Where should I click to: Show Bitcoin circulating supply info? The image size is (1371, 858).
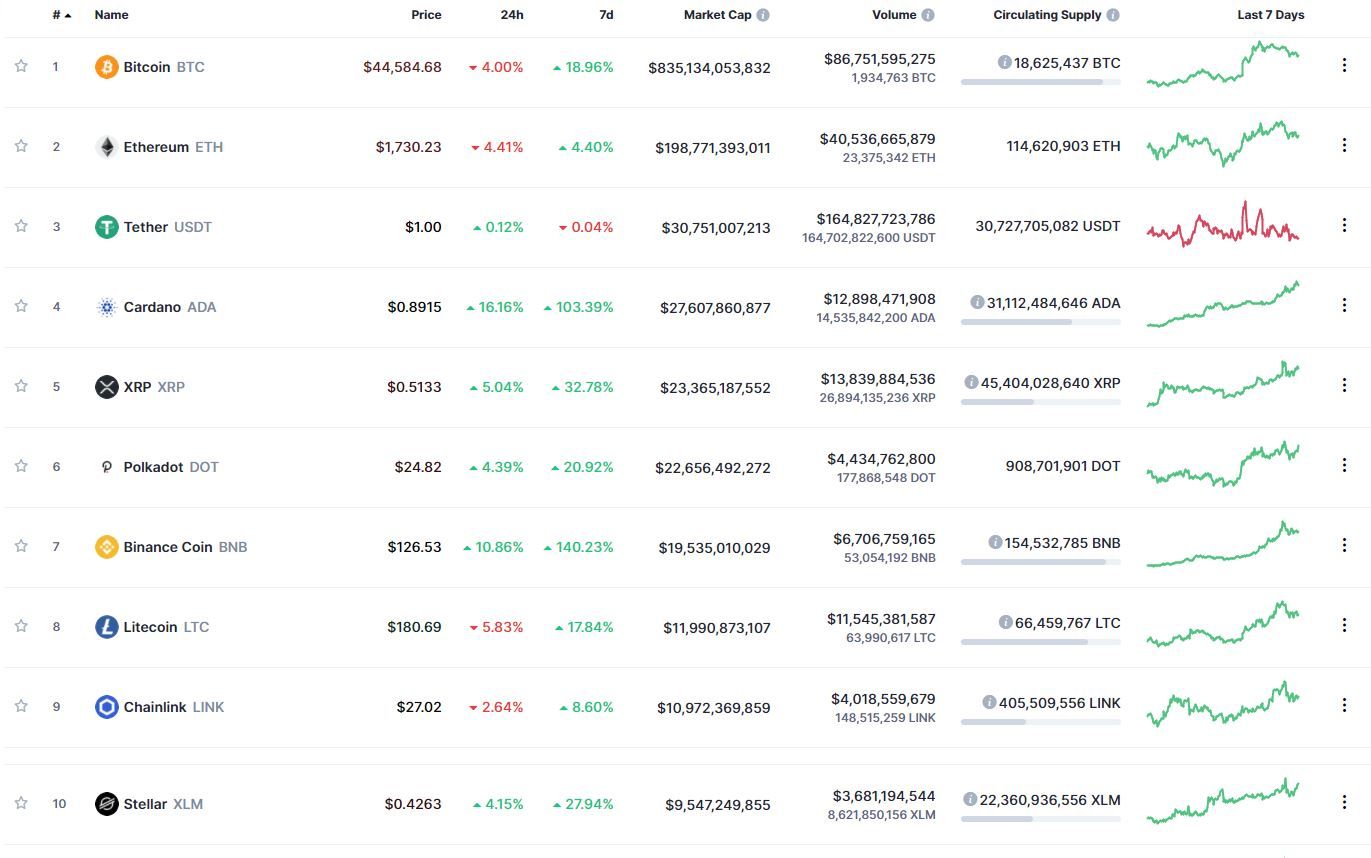tap(1004, 62)
